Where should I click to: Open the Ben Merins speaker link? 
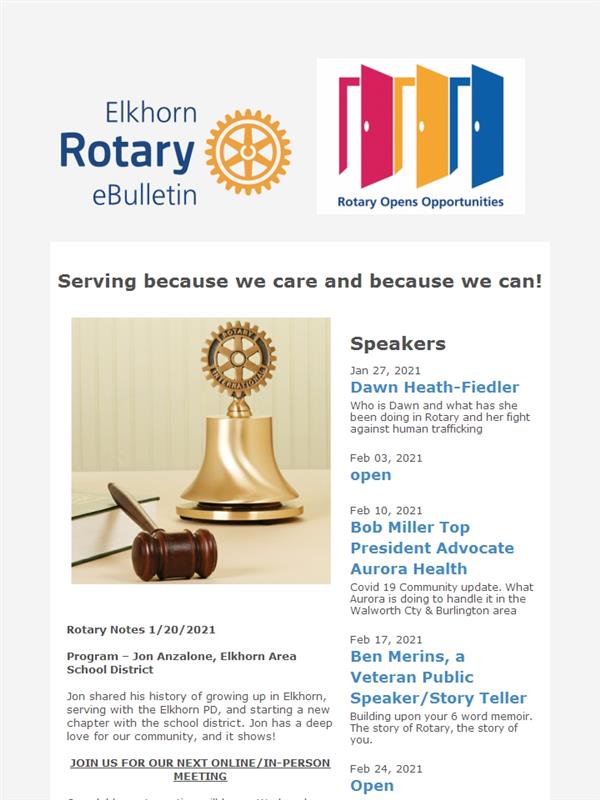[438, 677]
